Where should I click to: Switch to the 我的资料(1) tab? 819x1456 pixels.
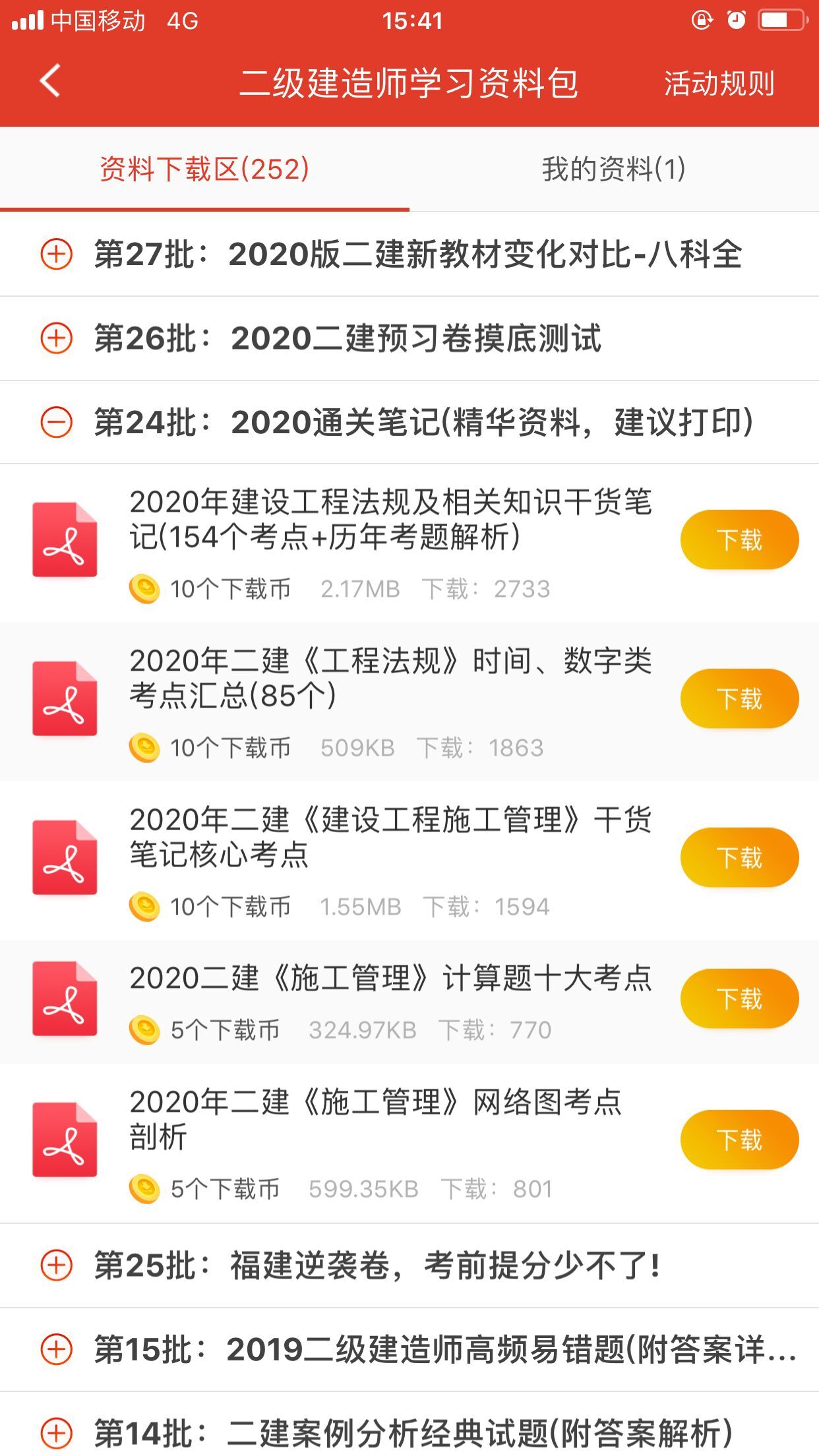[x=613, y=169]
